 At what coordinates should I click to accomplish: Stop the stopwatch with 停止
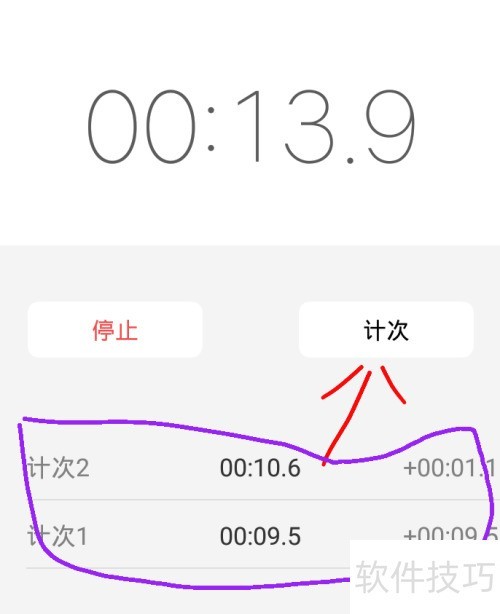click(x=115, y=330)
